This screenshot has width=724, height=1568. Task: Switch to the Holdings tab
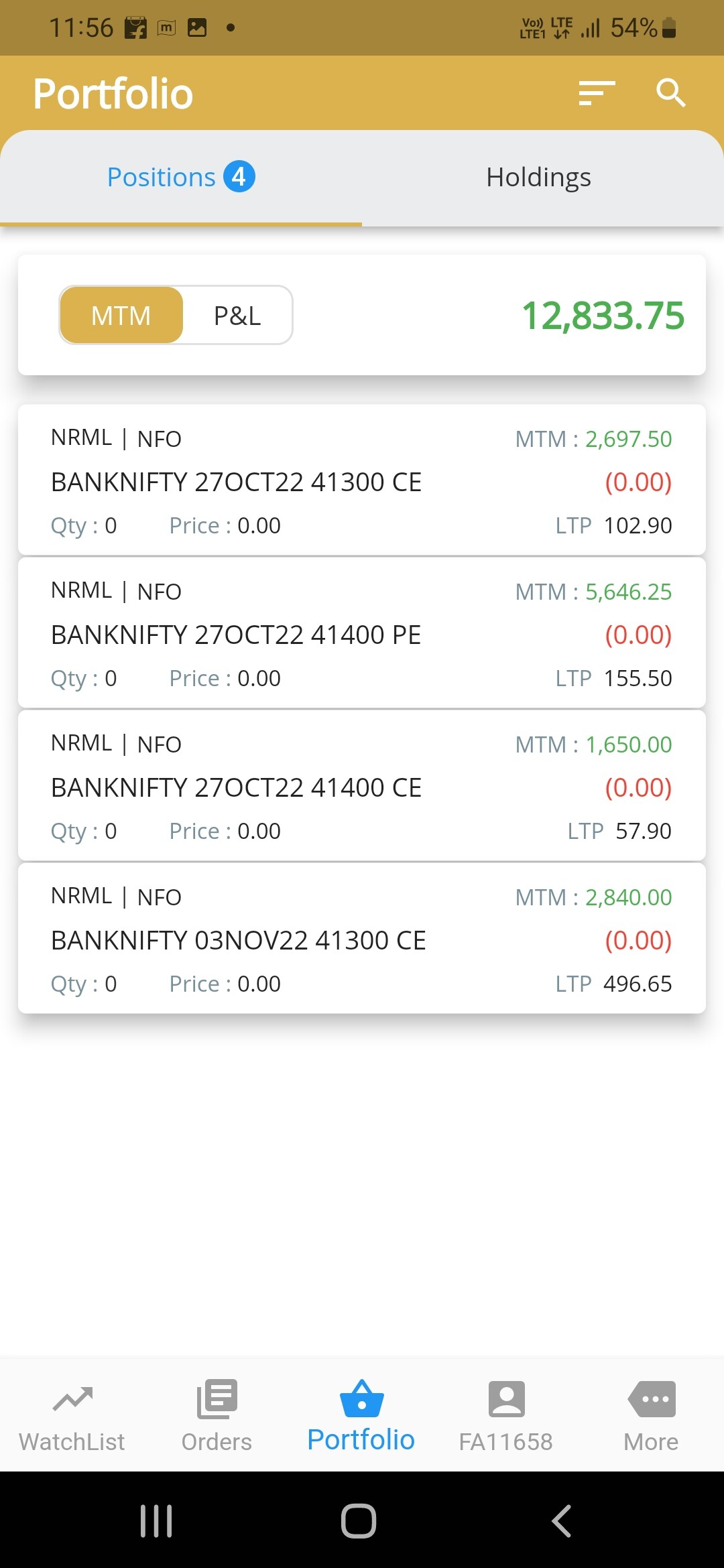point(538,178)
